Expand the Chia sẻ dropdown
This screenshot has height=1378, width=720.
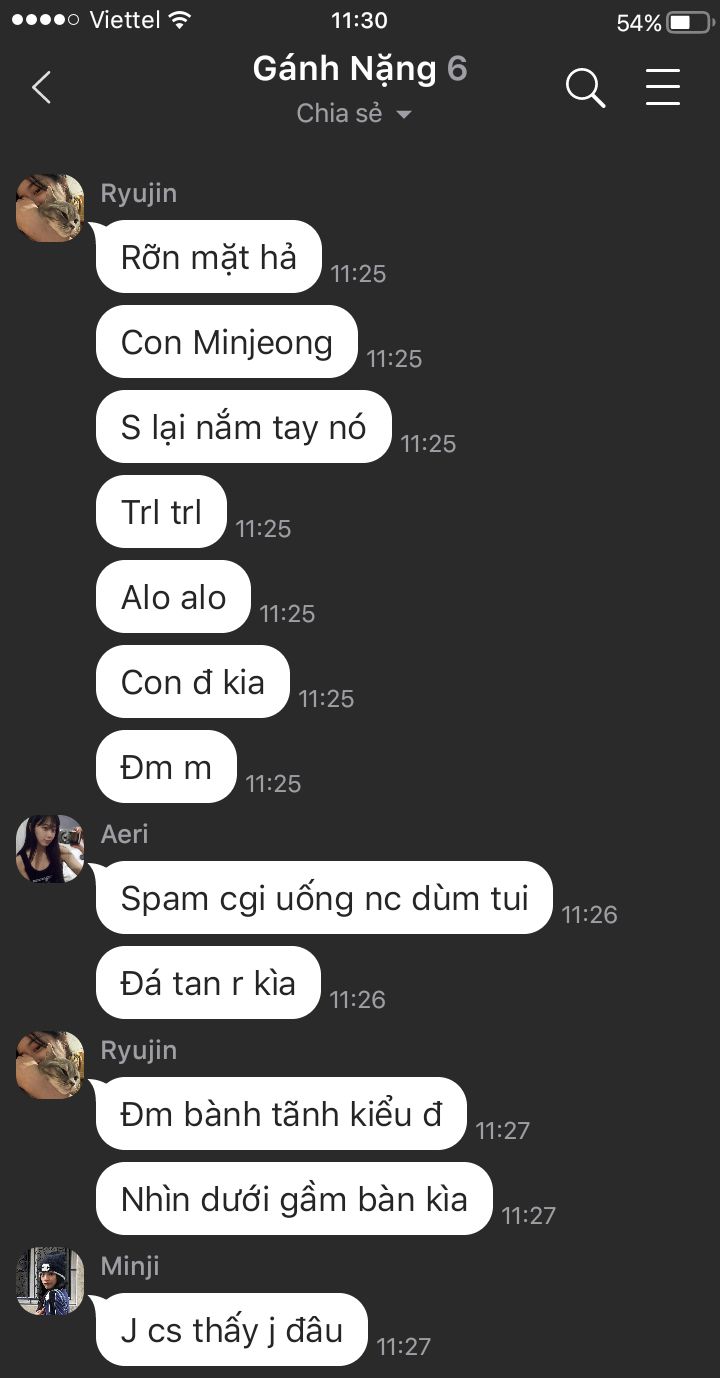pos(355,114)
